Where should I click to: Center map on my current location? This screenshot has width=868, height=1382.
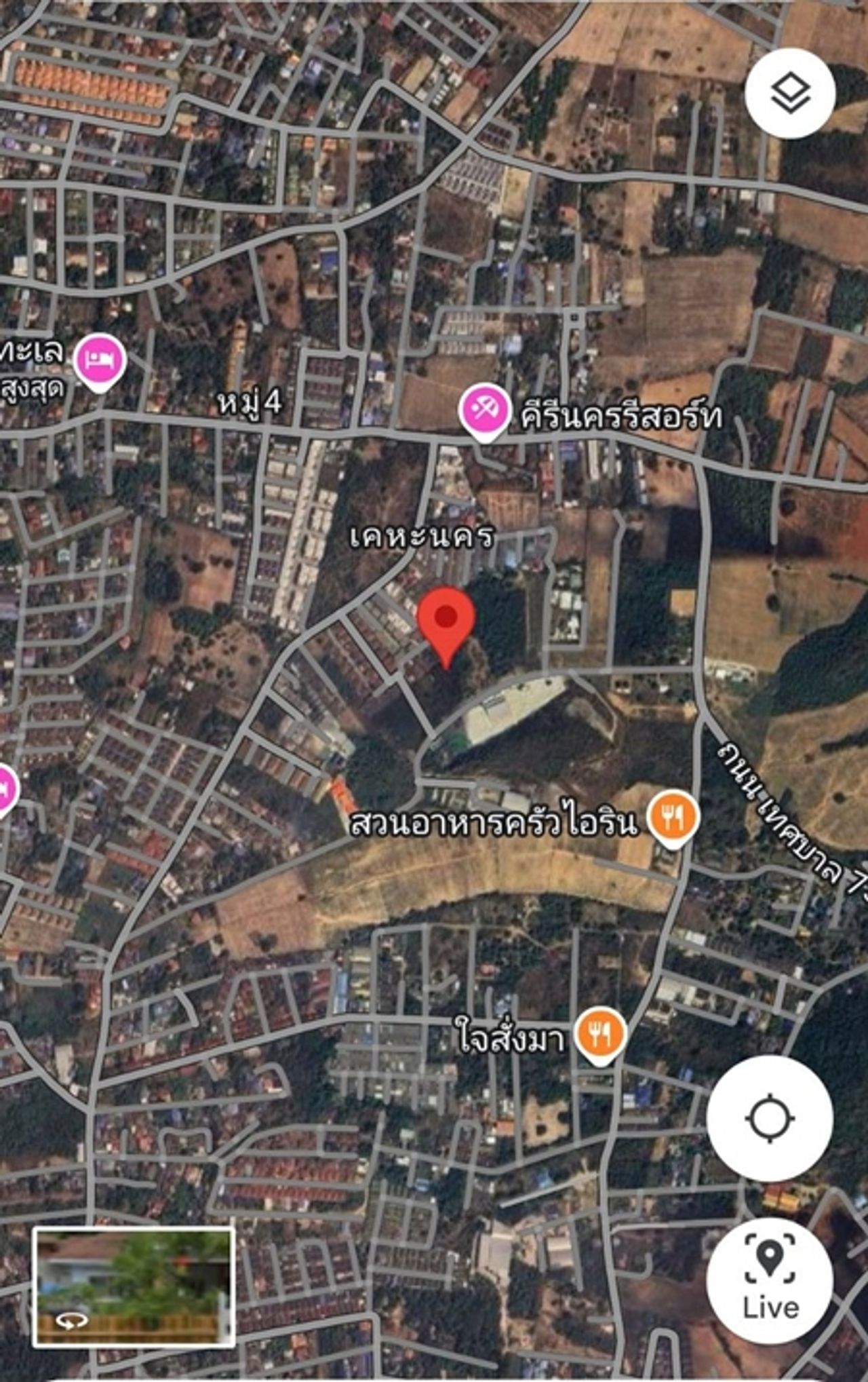(x=770, y=1118)
